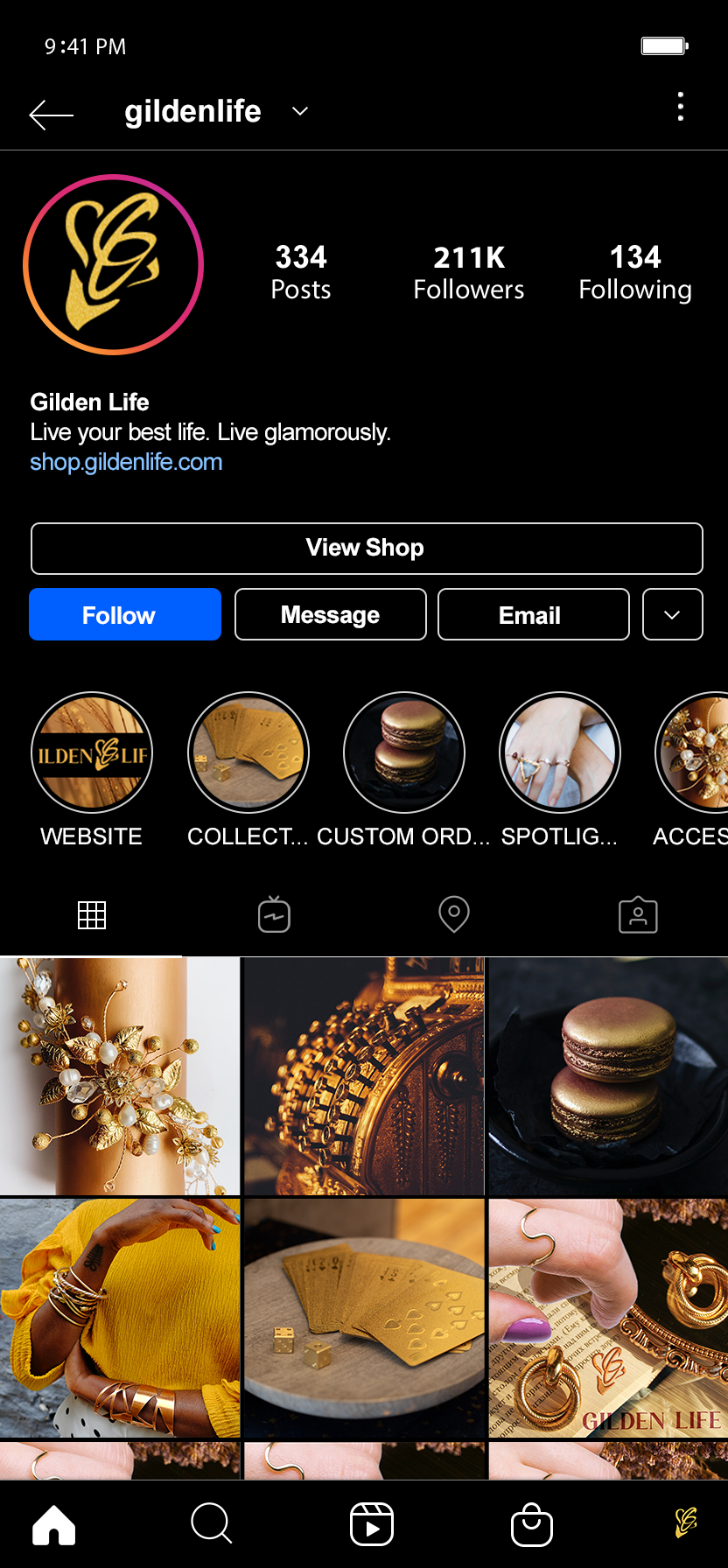Tap the View Shop button

click(x=367, y=549)
